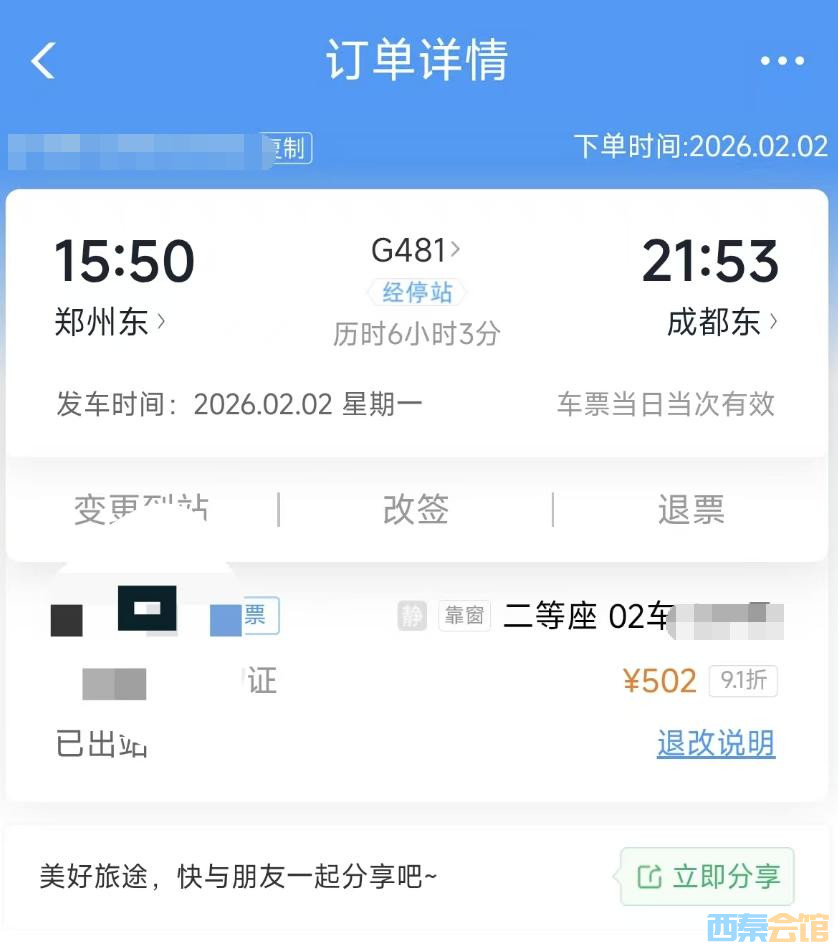Viewport: 838px width, 950px height.
Task: Share the trip via 立即分享
Action: click(708, 877)
